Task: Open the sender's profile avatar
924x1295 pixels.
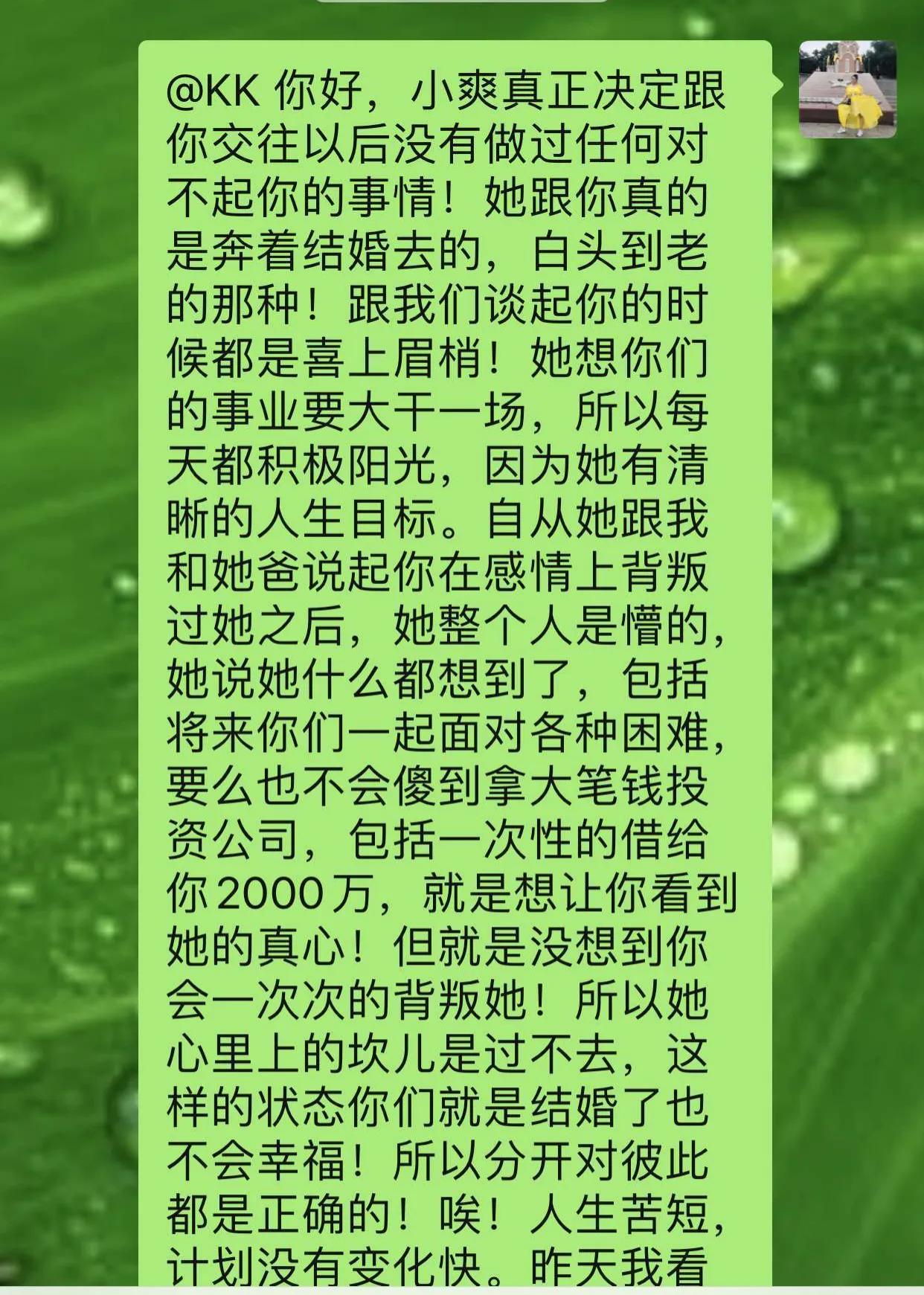Action: [x=847, y=89]
